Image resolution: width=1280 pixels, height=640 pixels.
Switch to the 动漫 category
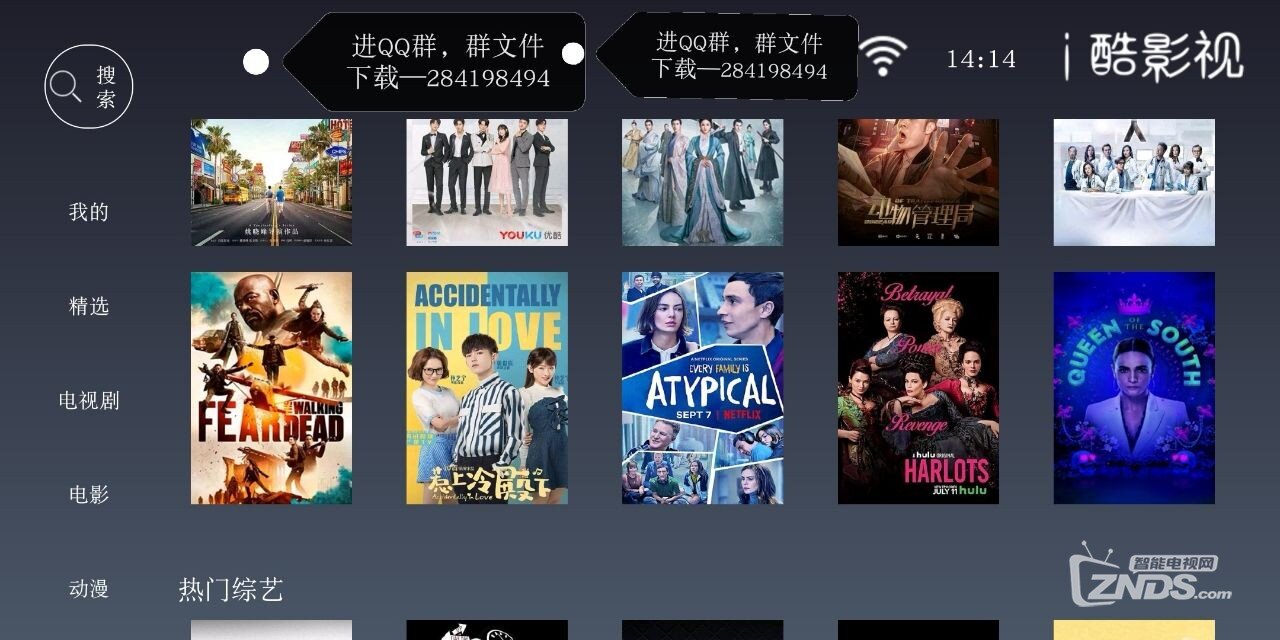[x=88, y=589]
